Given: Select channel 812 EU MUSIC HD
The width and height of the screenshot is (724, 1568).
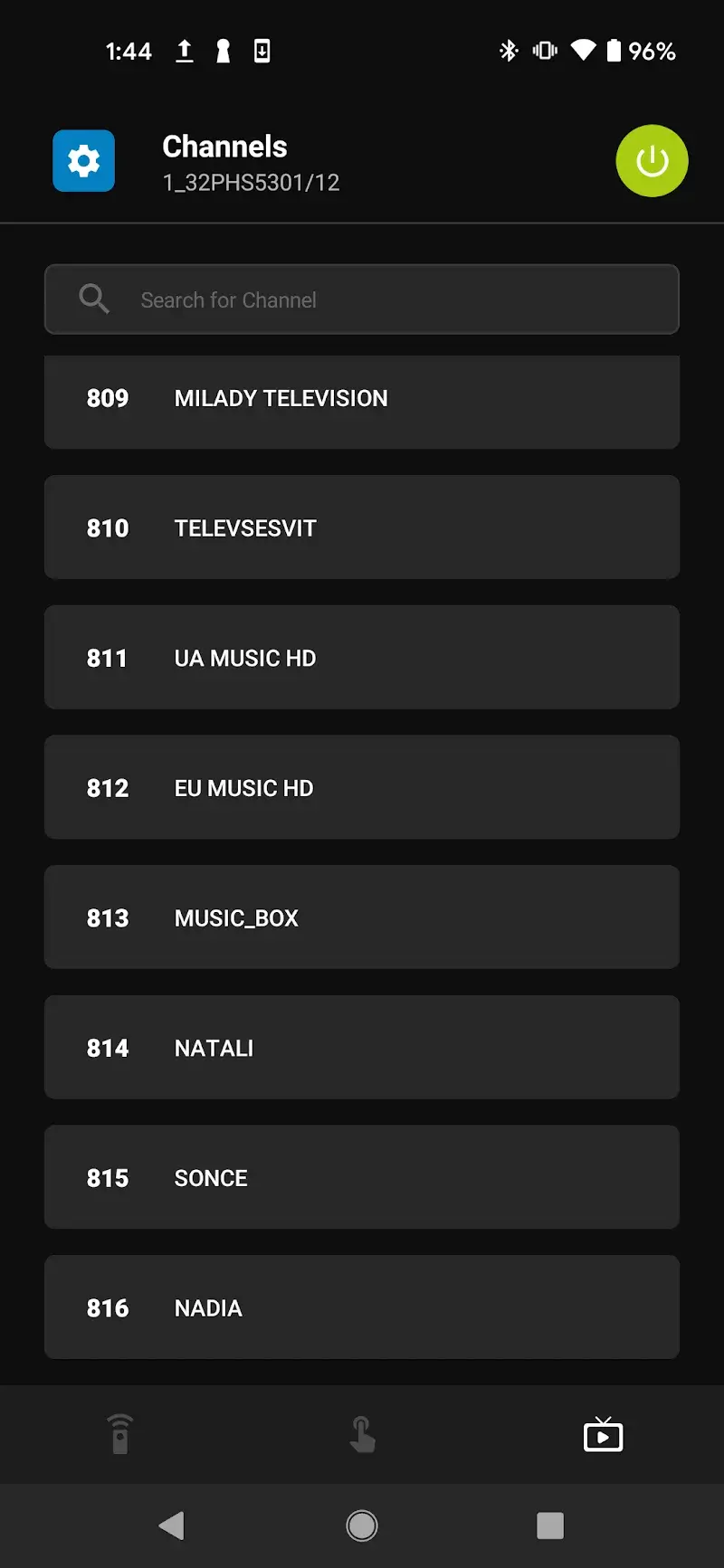Looking at the screenshot, I should coord(362,788).
